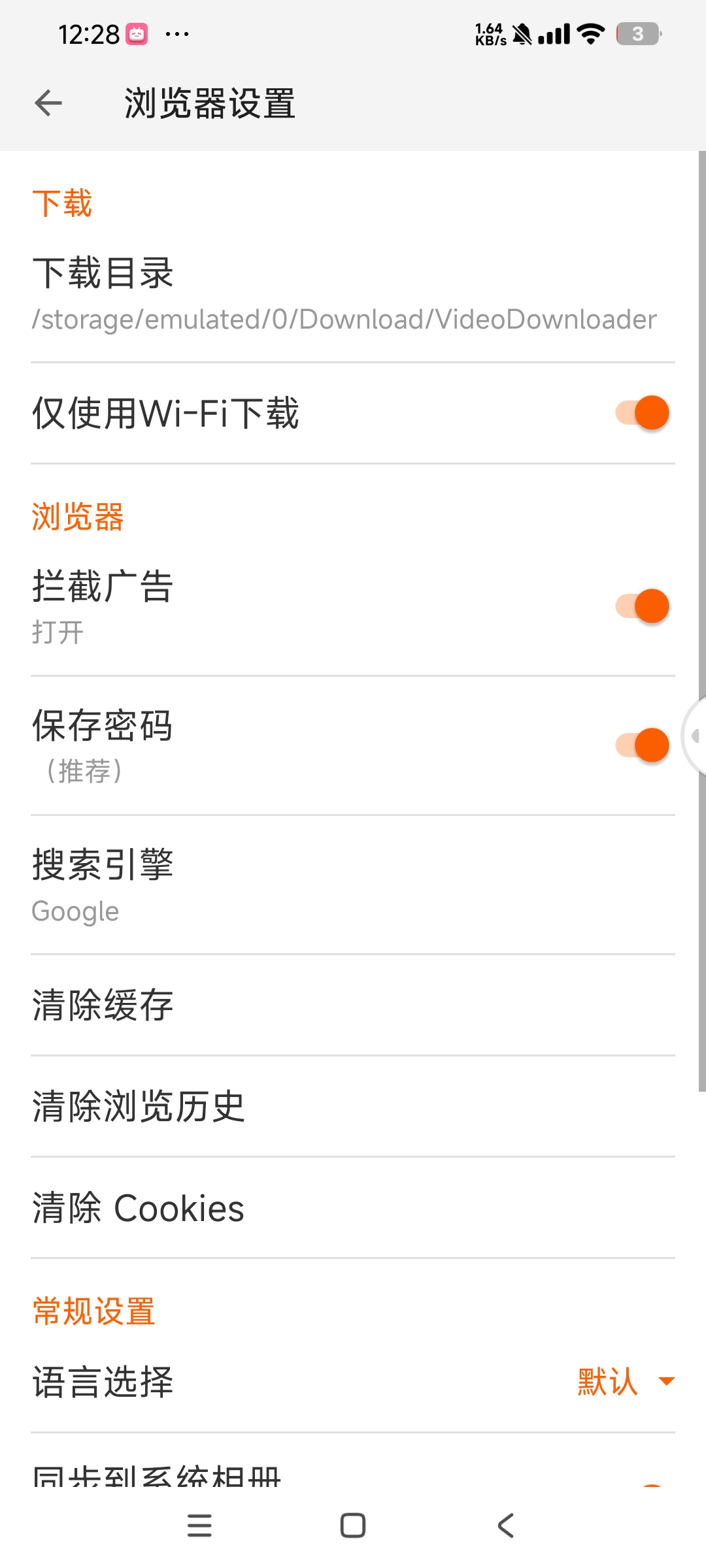The height and width of the screenshot is (1568, 706).
Task: Turn off the 保存密码 switch
Action: coord(642,745)
